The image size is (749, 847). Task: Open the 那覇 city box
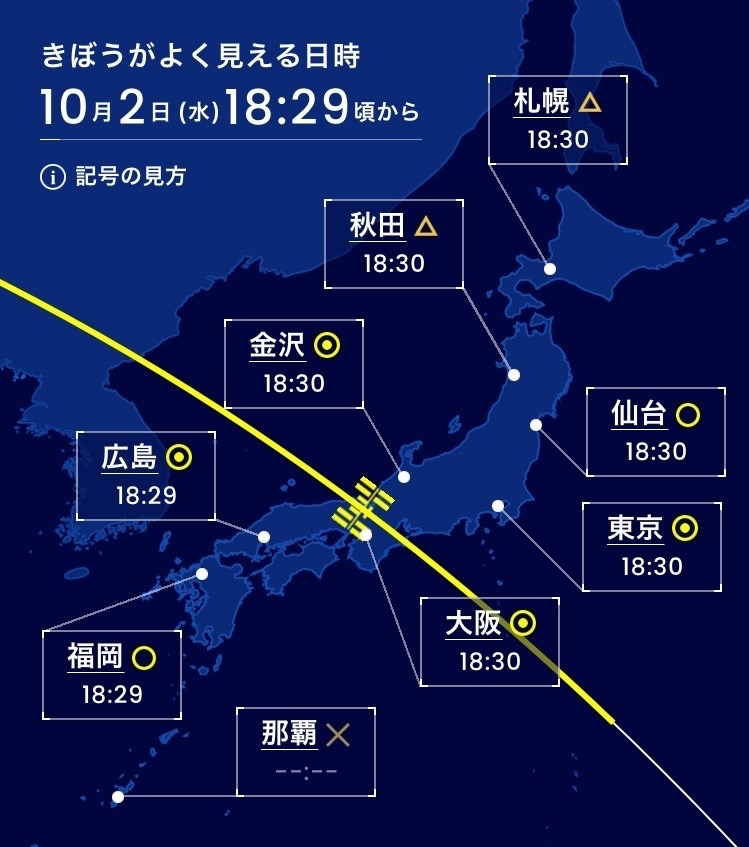305,752
